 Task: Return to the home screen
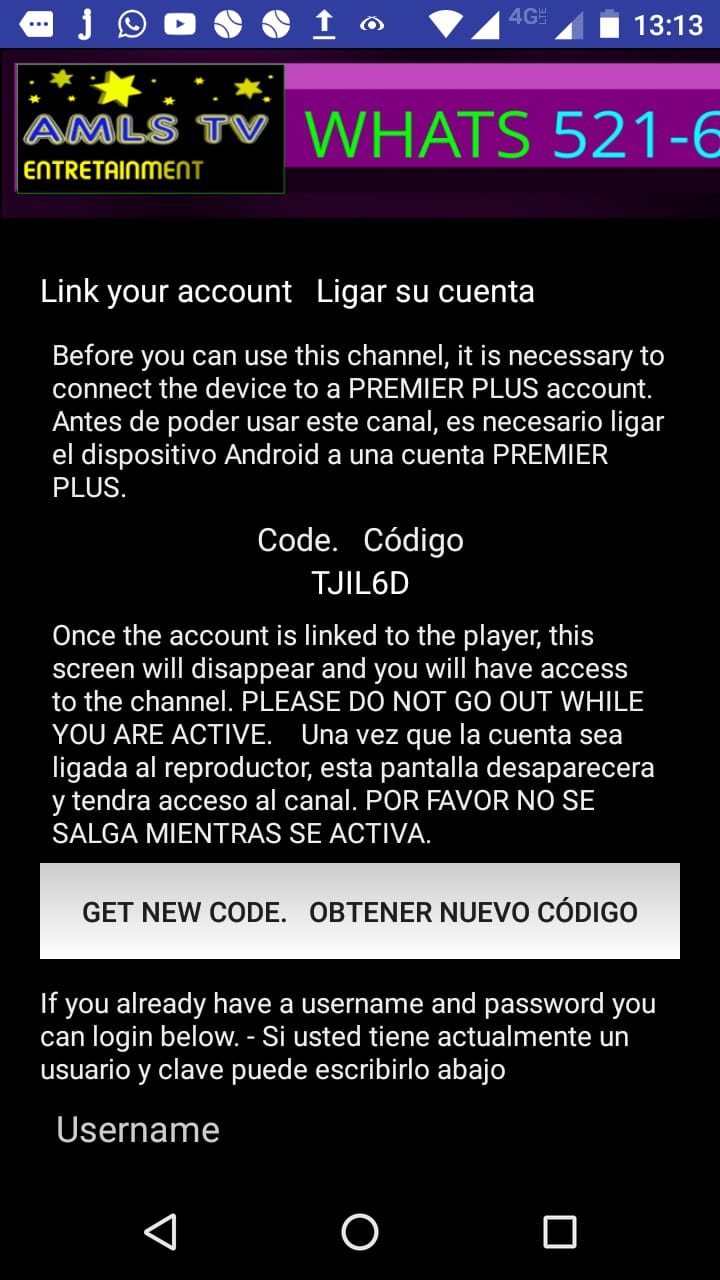point(360,1231)
